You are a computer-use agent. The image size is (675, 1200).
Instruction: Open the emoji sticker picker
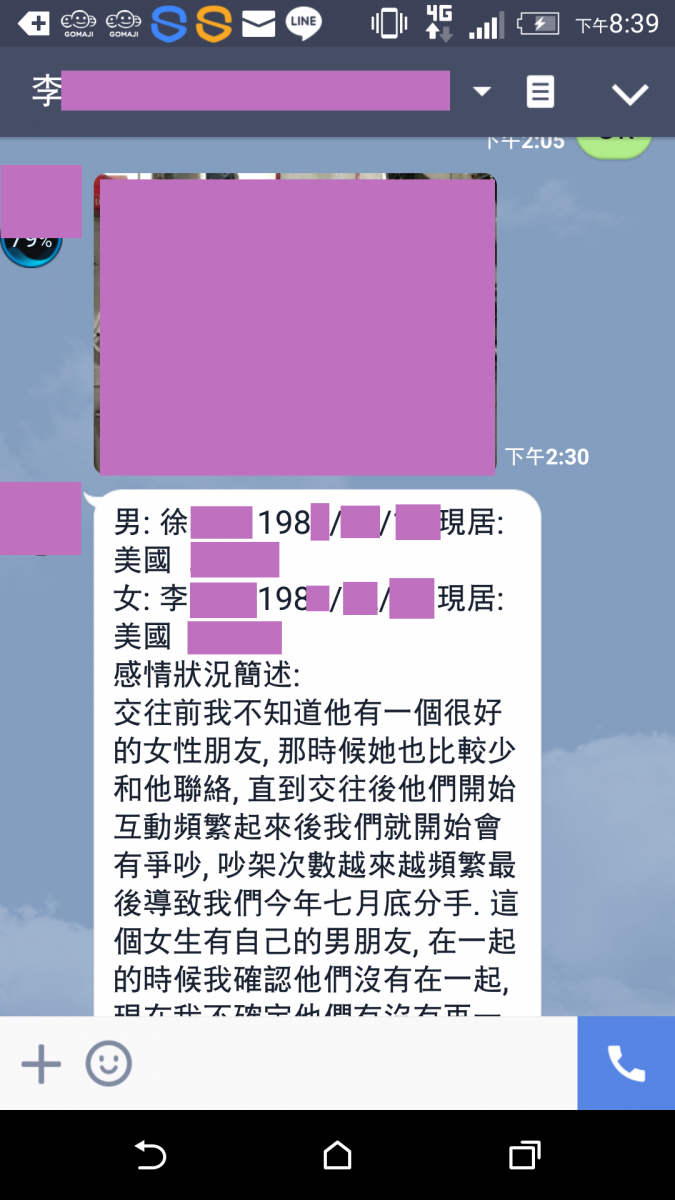[x=108, y=1064]
